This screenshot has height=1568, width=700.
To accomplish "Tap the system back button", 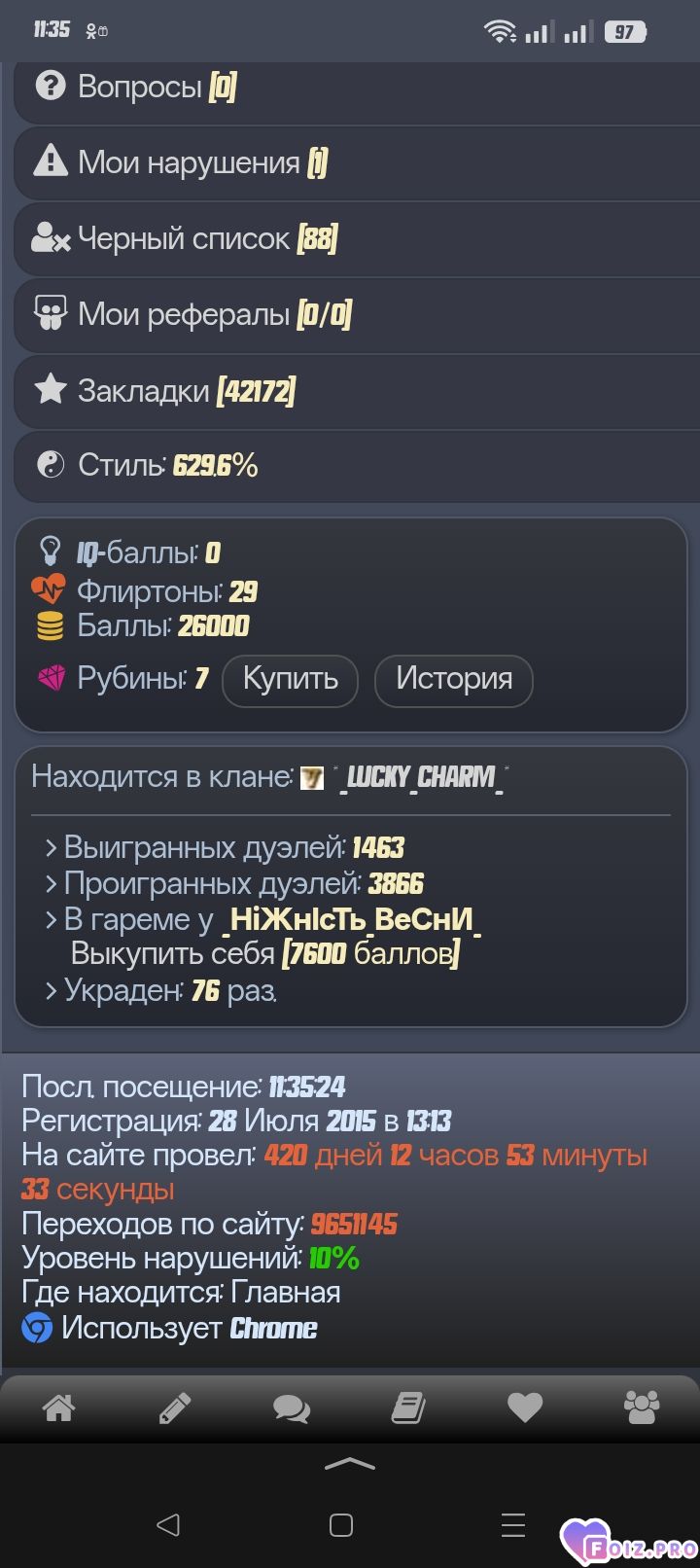I will click(x=168, y=1524).
